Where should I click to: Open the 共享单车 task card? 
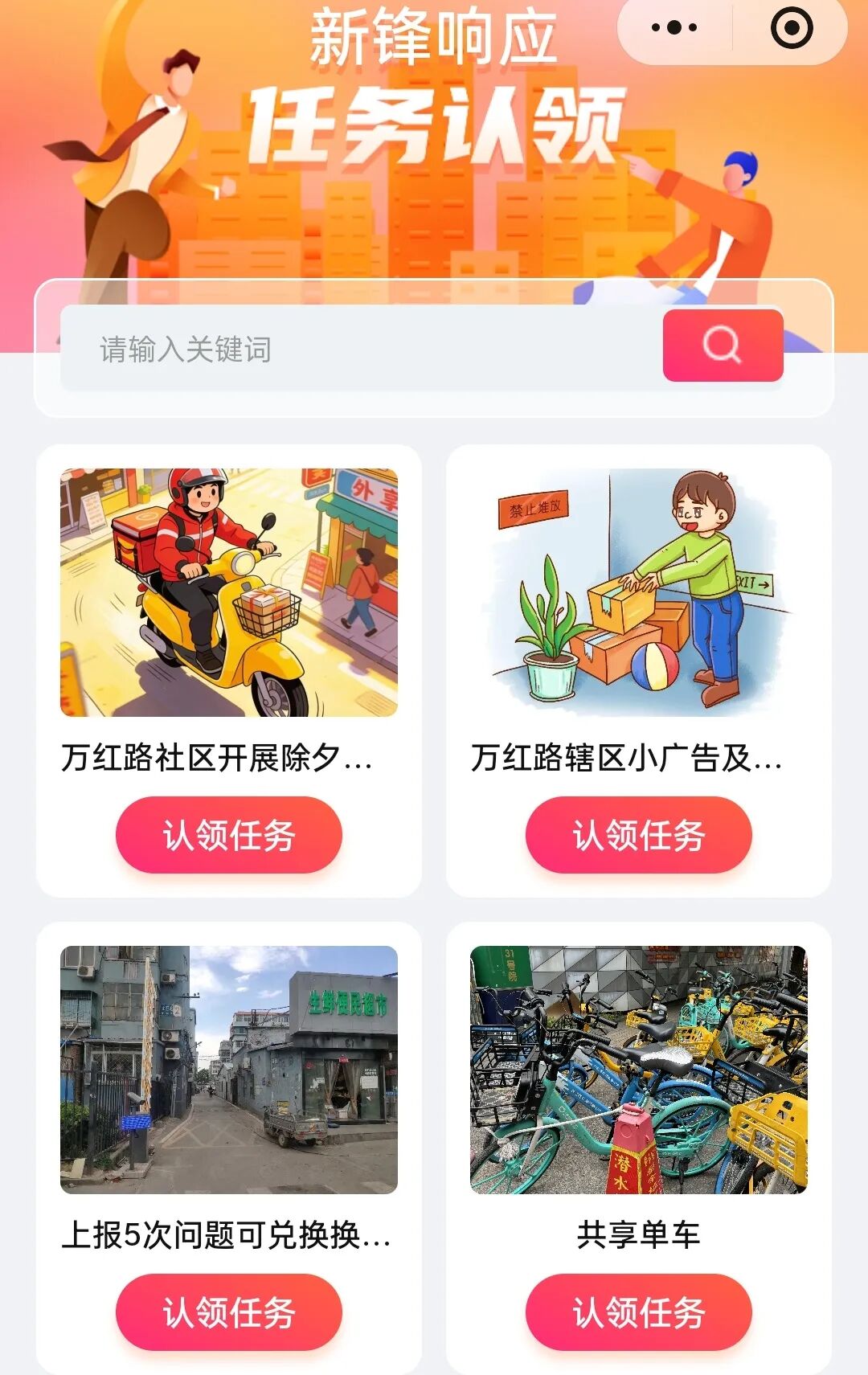(x=638, y=1070)
